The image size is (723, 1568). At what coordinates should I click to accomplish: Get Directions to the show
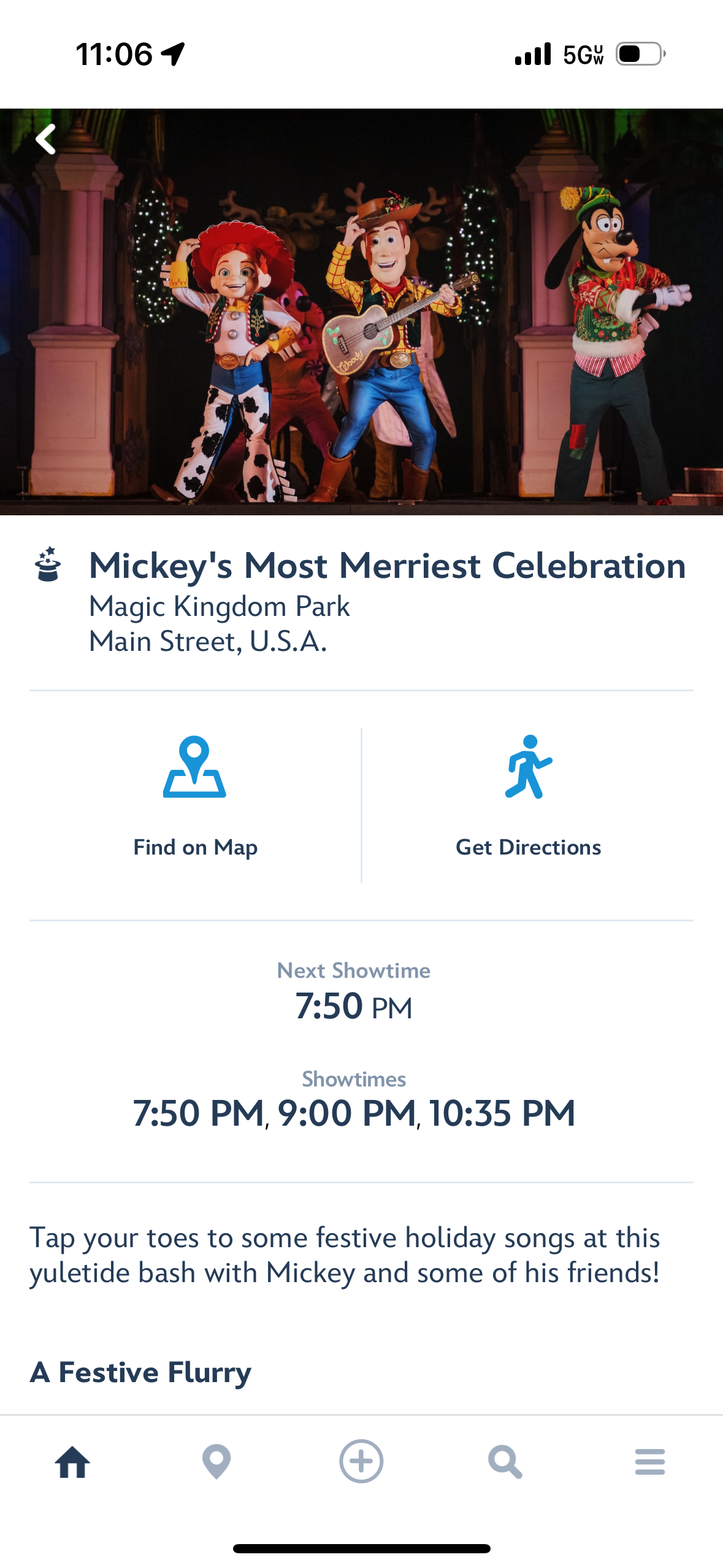click(x=528, y=797)
